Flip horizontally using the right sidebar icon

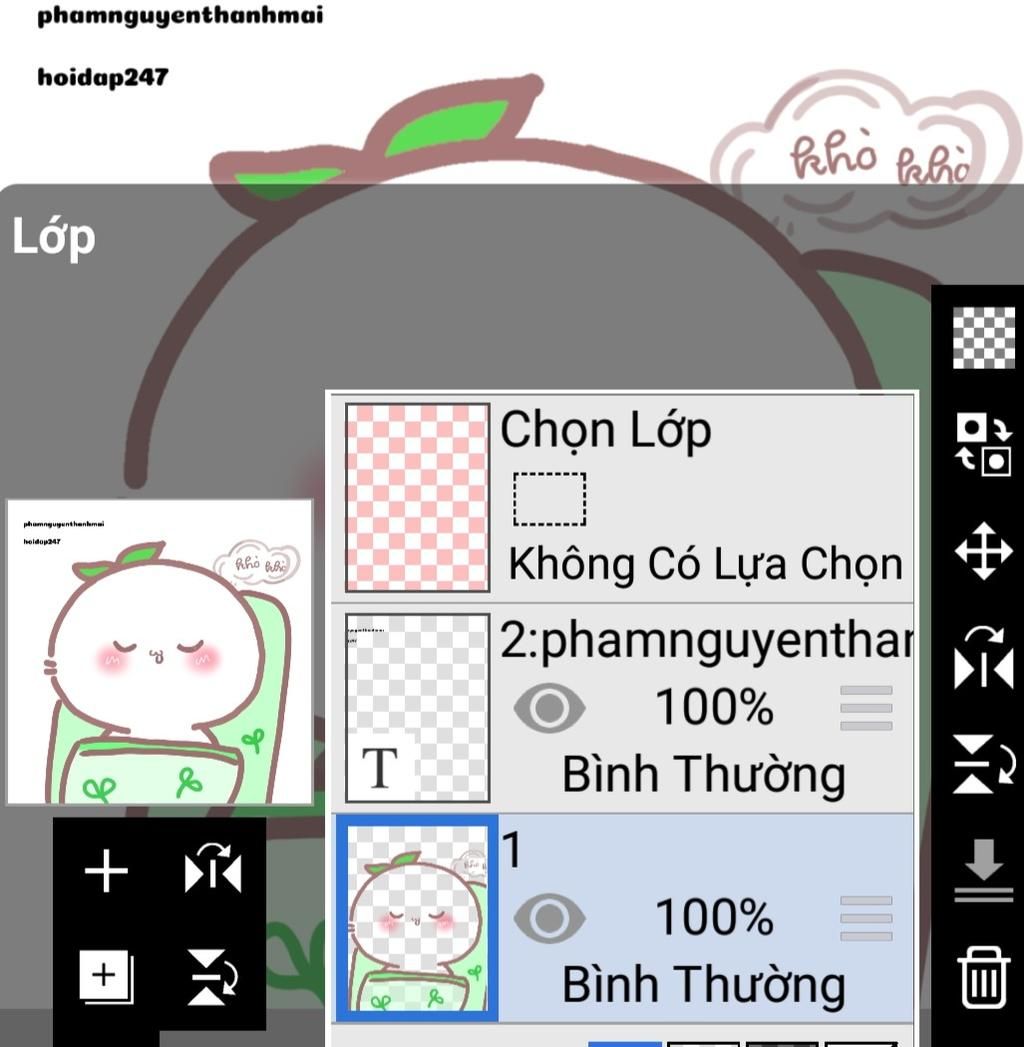983,658
